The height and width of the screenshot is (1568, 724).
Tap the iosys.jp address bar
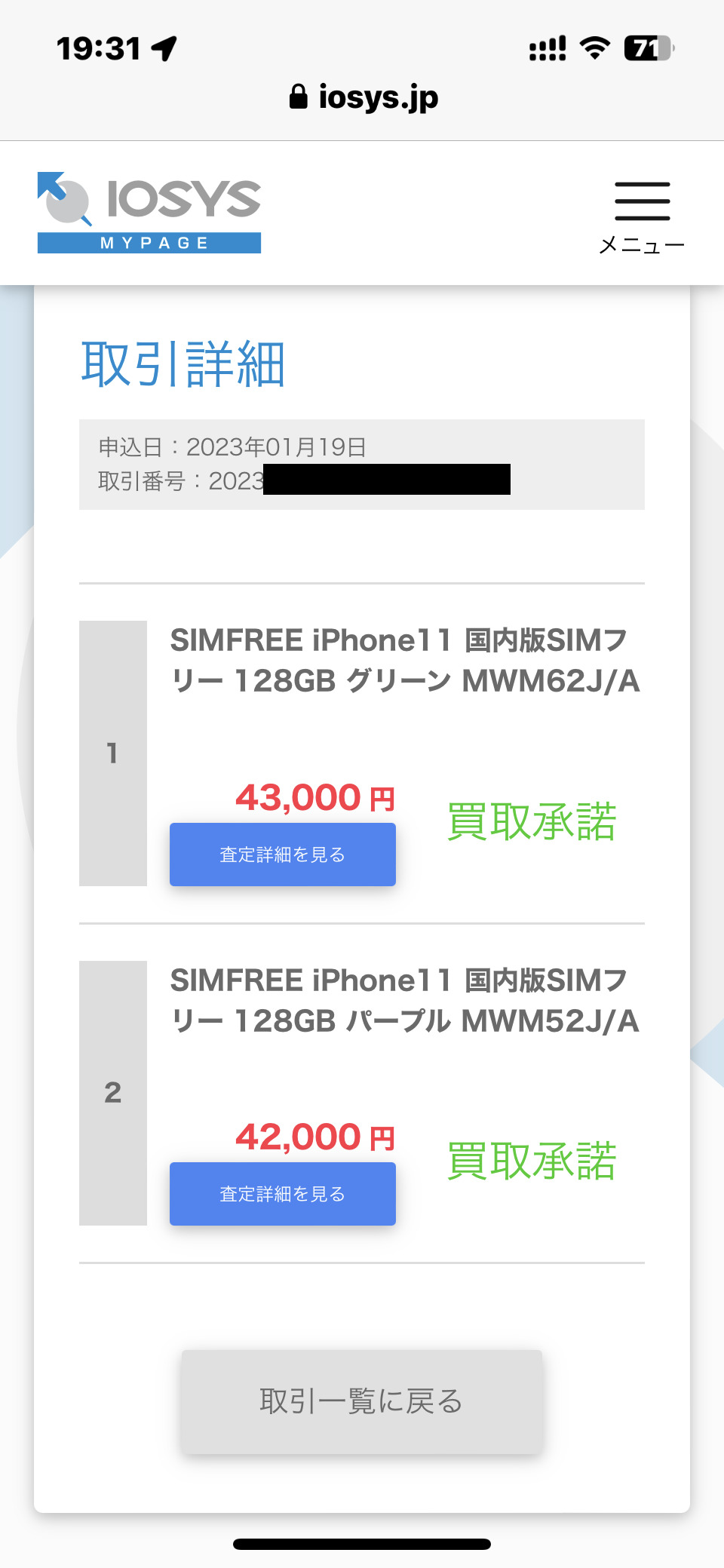pos(363,97)
